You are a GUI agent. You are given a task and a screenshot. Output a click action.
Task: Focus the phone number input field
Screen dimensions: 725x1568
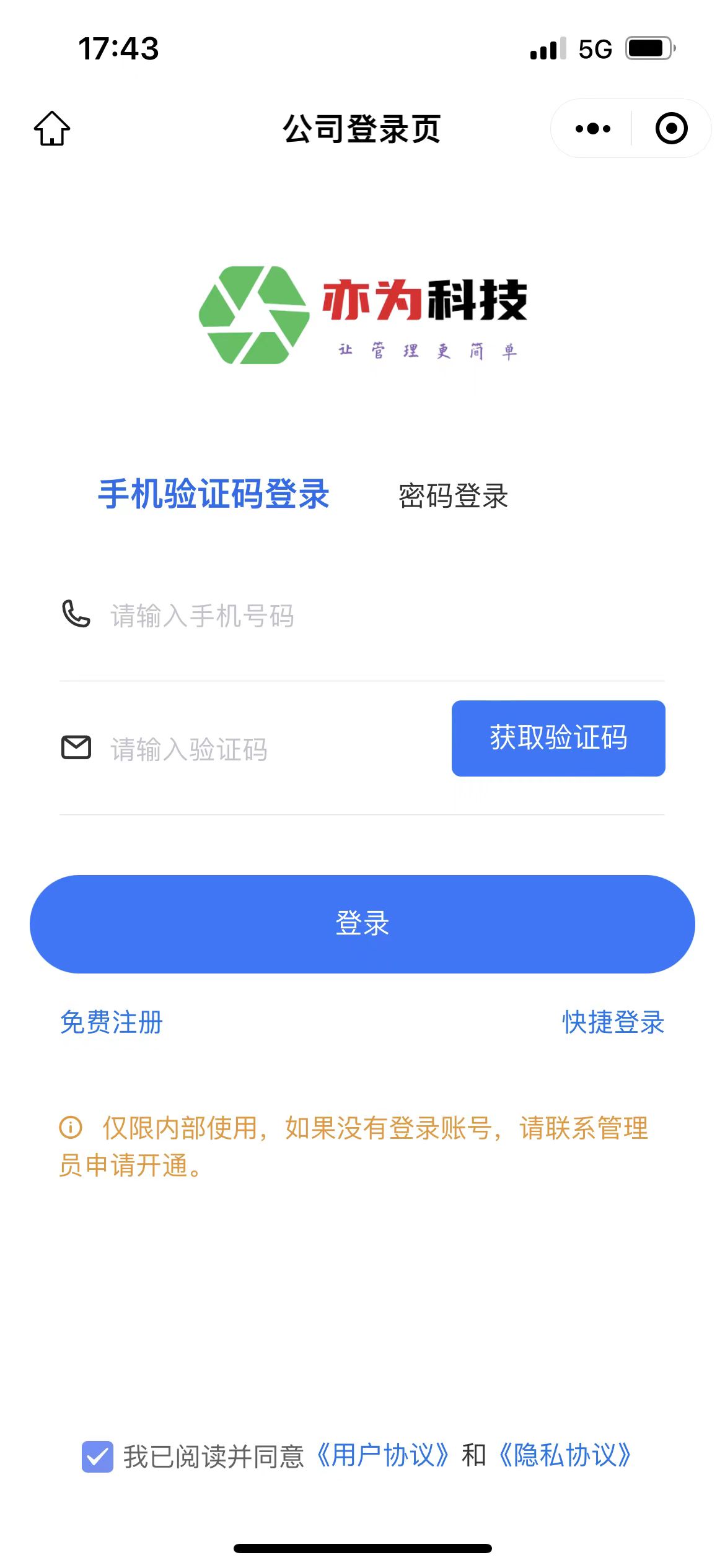click(372, 616)
